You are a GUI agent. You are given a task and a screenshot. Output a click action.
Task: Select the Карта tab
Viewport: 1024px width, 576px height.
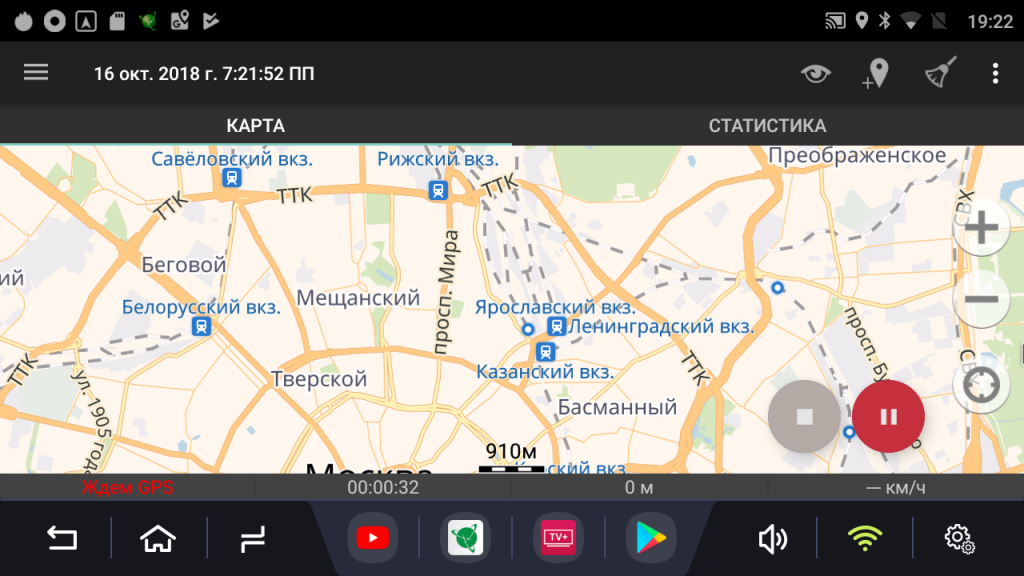click(255, 126)
